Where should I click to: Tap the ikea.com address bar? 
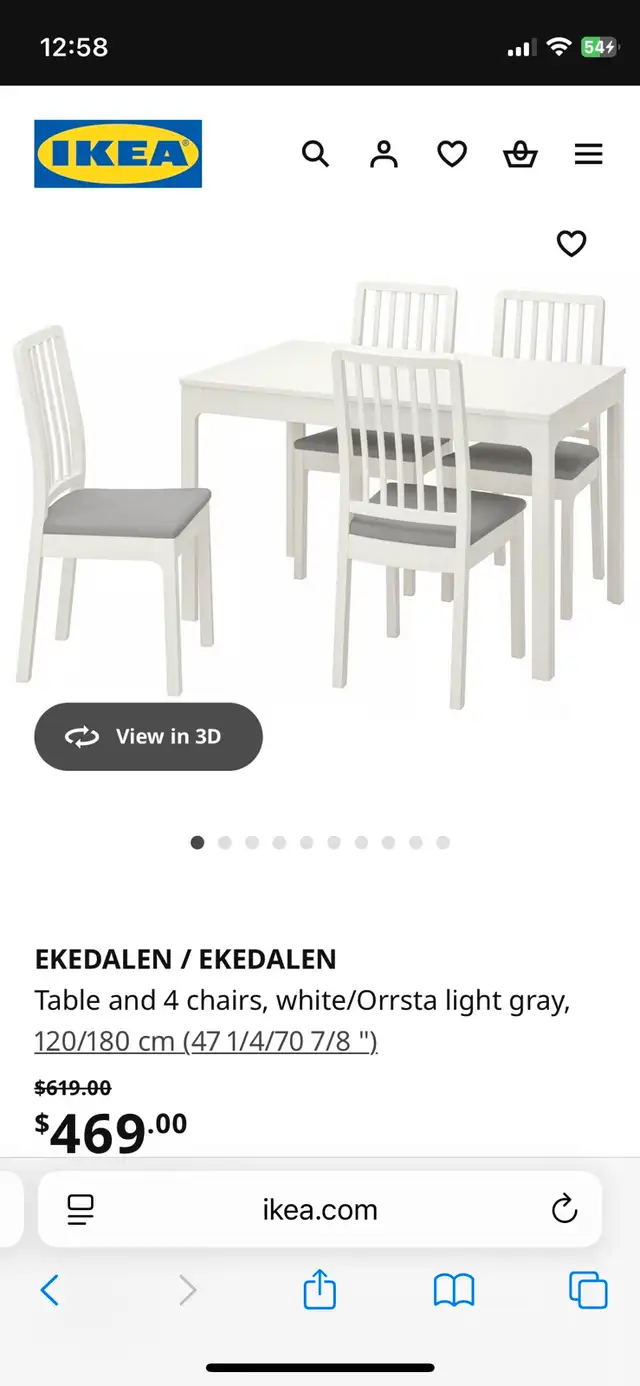320,1209
